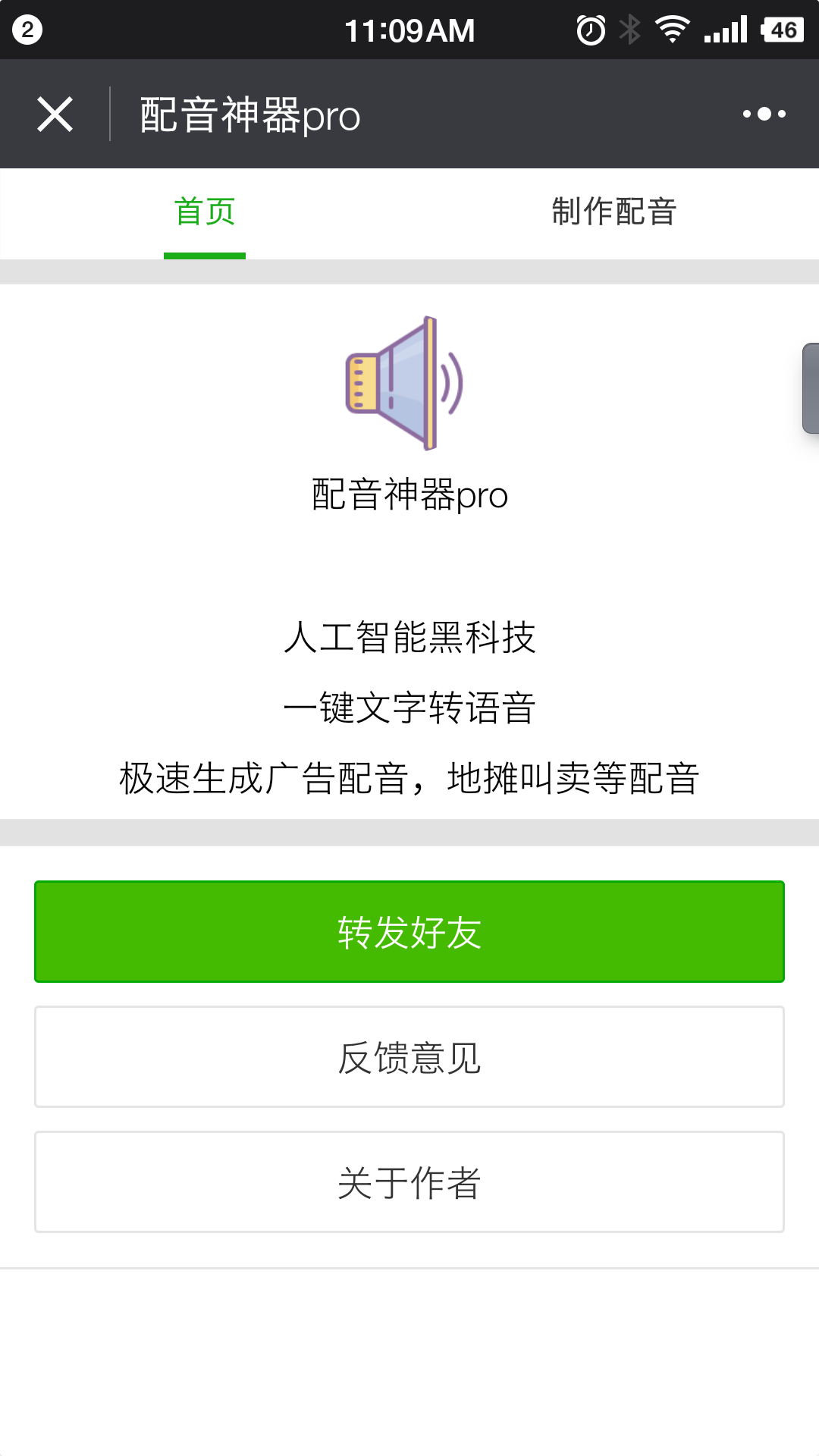Image resolution: width=819 pixels, height=1456 pixels.
Task: Open the three-dot overflow menu
Action: click(764, 115)
